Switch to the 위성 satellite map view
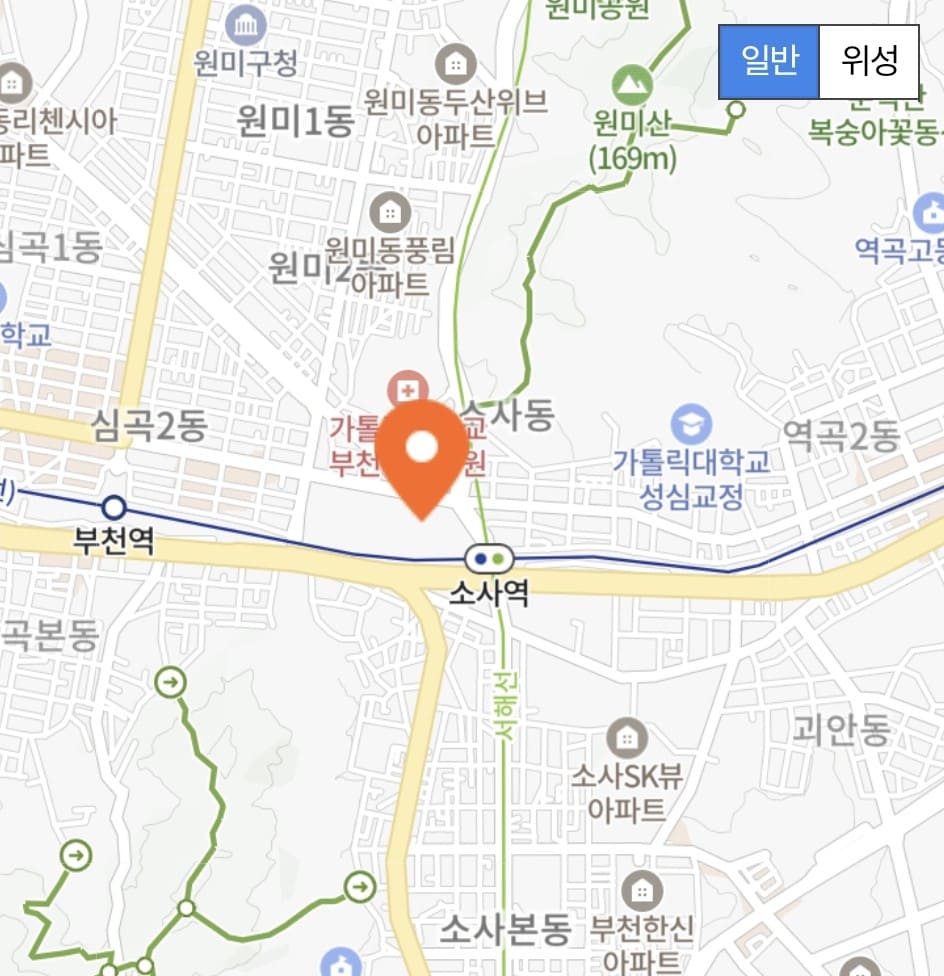Image resolution: width=944 pixels, height=976 pixels. coord(868,62)
